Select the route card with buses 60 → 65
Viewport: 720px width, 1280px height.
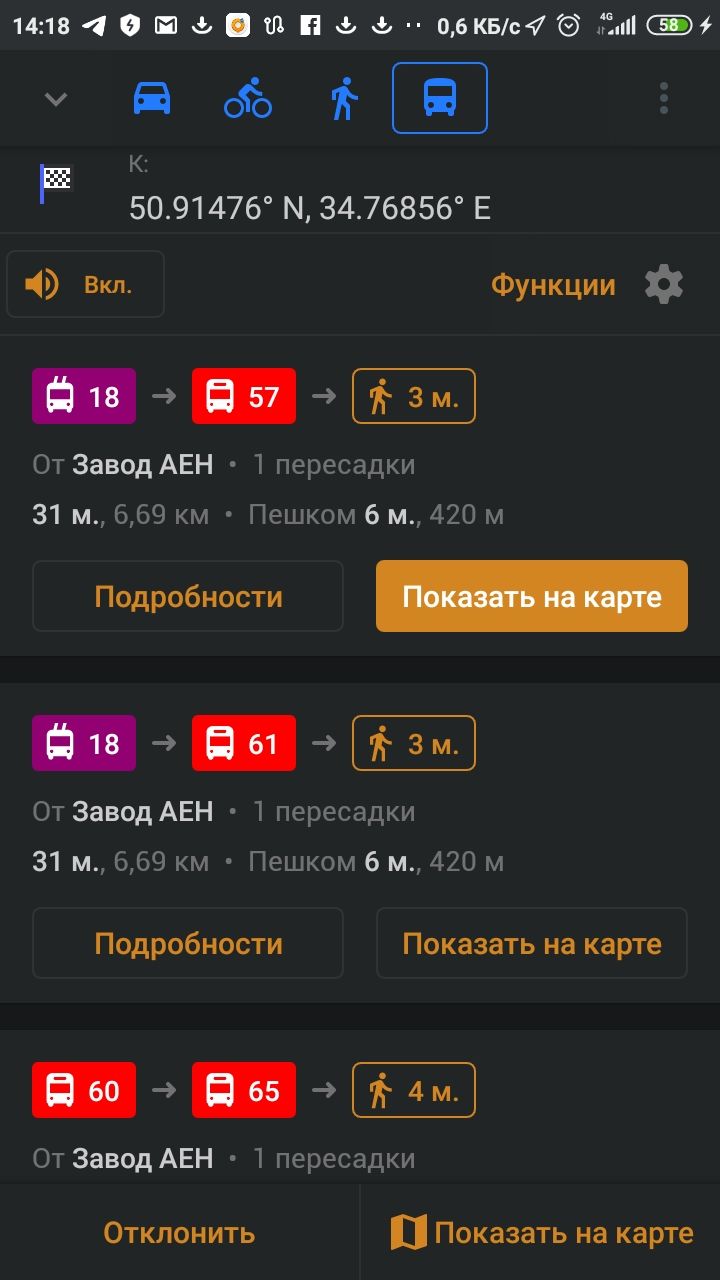(360, 1108)
